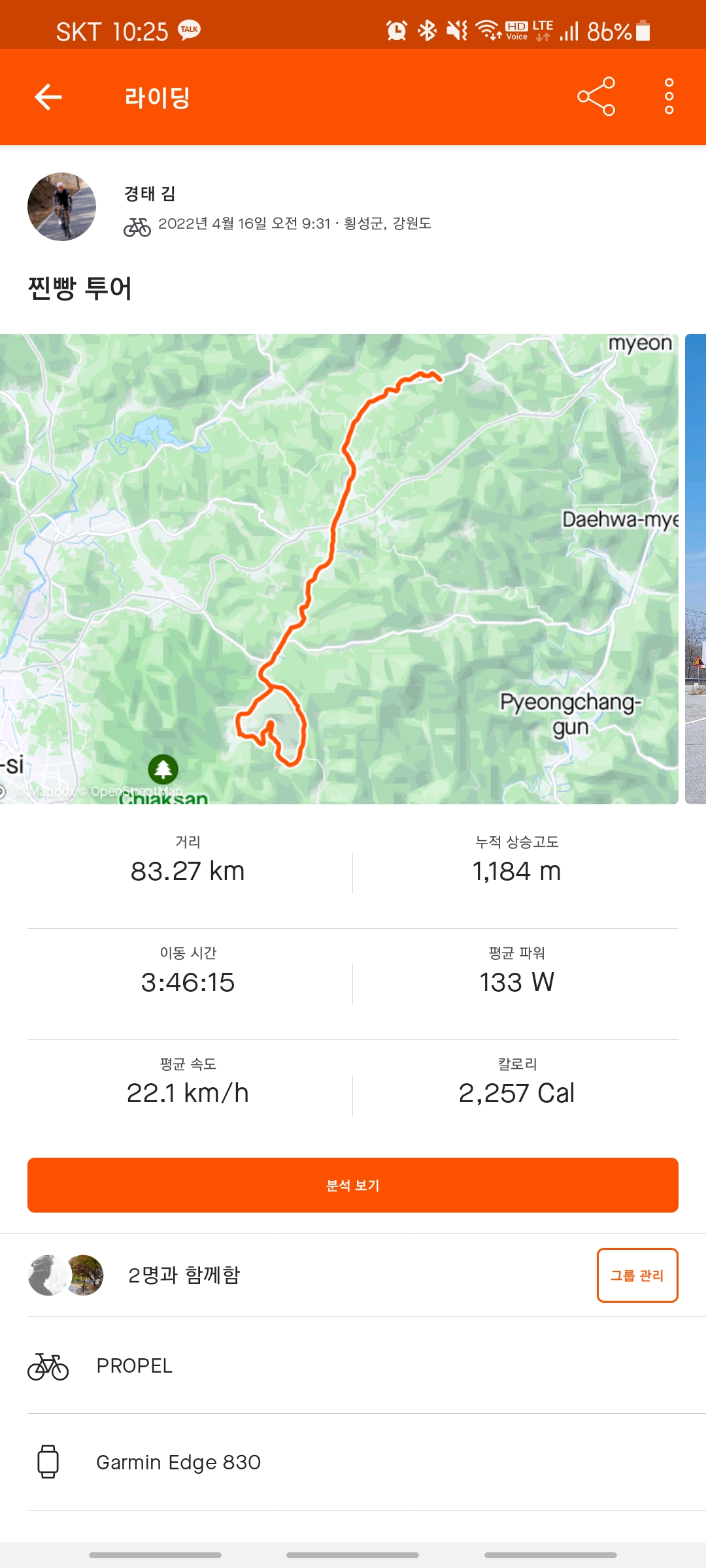The width and height of the screenshot is (706, 1568).
Task: View the ride photo beside the map
Action: pyautogui.click(x=696, y=568)
